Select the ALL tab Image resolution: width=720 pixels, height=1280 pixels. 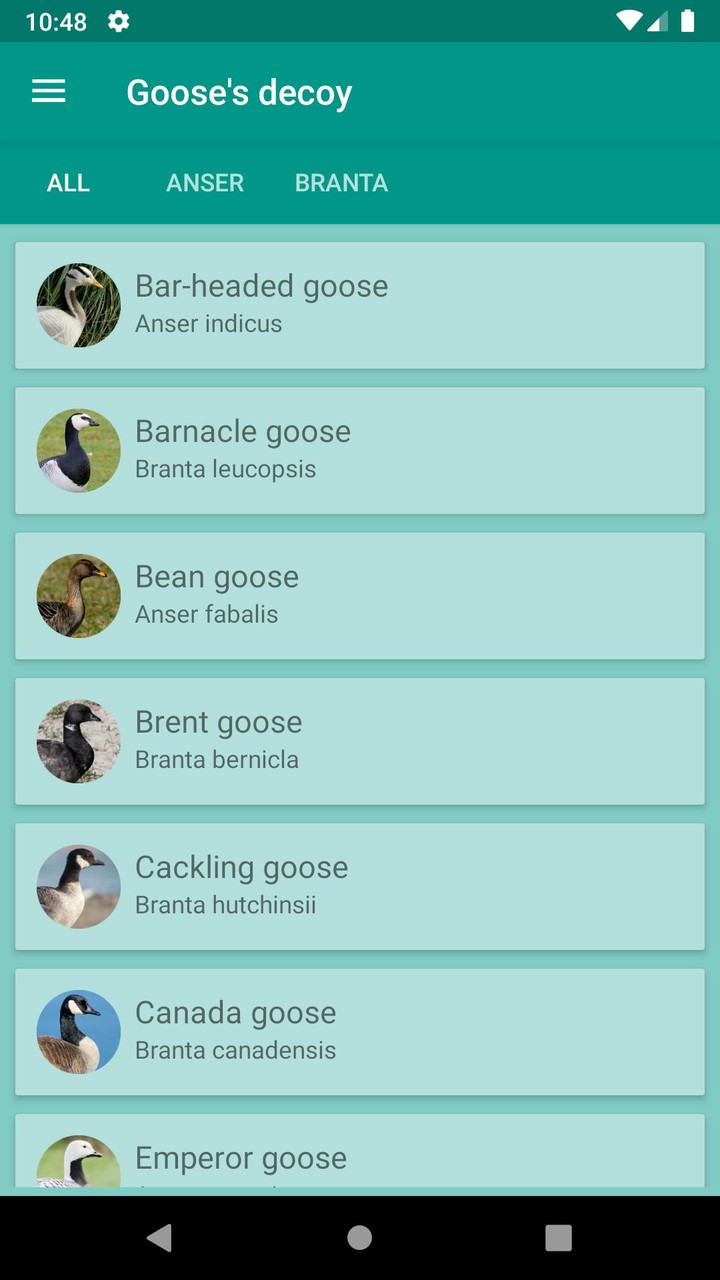pyautogui.click(x=67, y=183)
